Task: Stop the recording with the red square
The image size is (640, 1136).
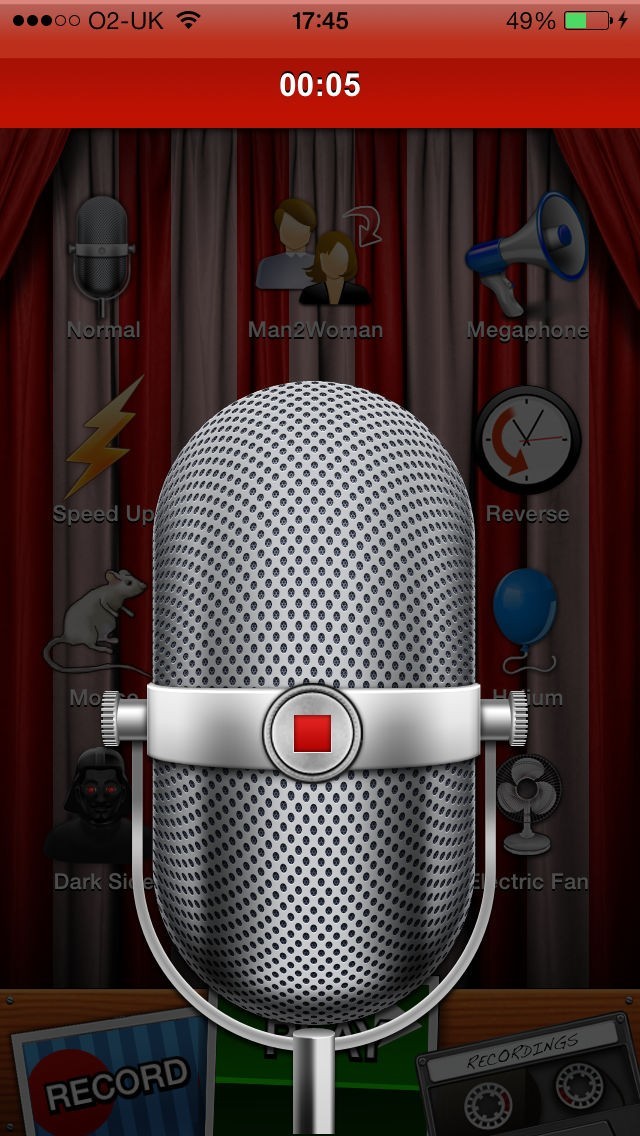Action: (313, 733)
